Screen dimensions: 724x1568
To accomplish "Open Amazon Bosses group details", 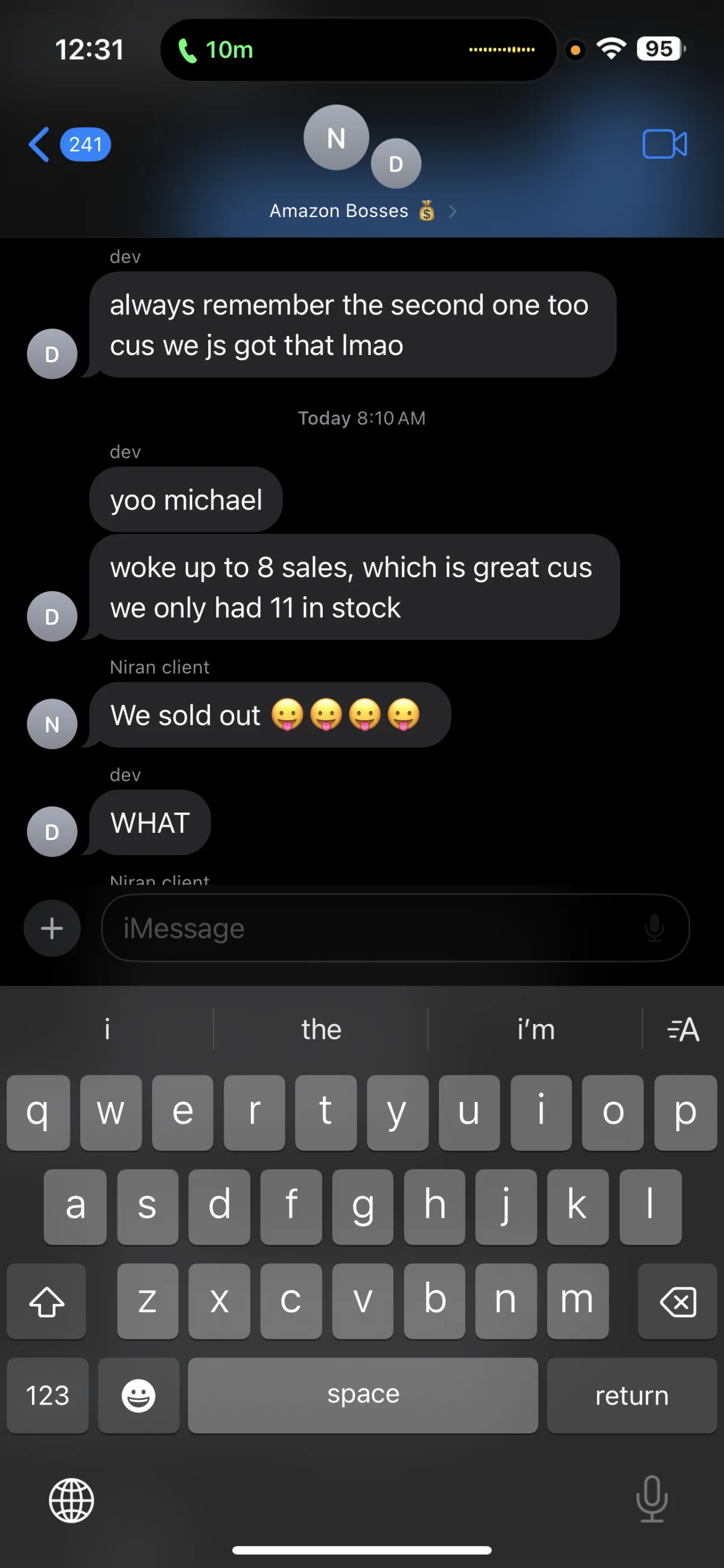I will (x=363, y=210).
